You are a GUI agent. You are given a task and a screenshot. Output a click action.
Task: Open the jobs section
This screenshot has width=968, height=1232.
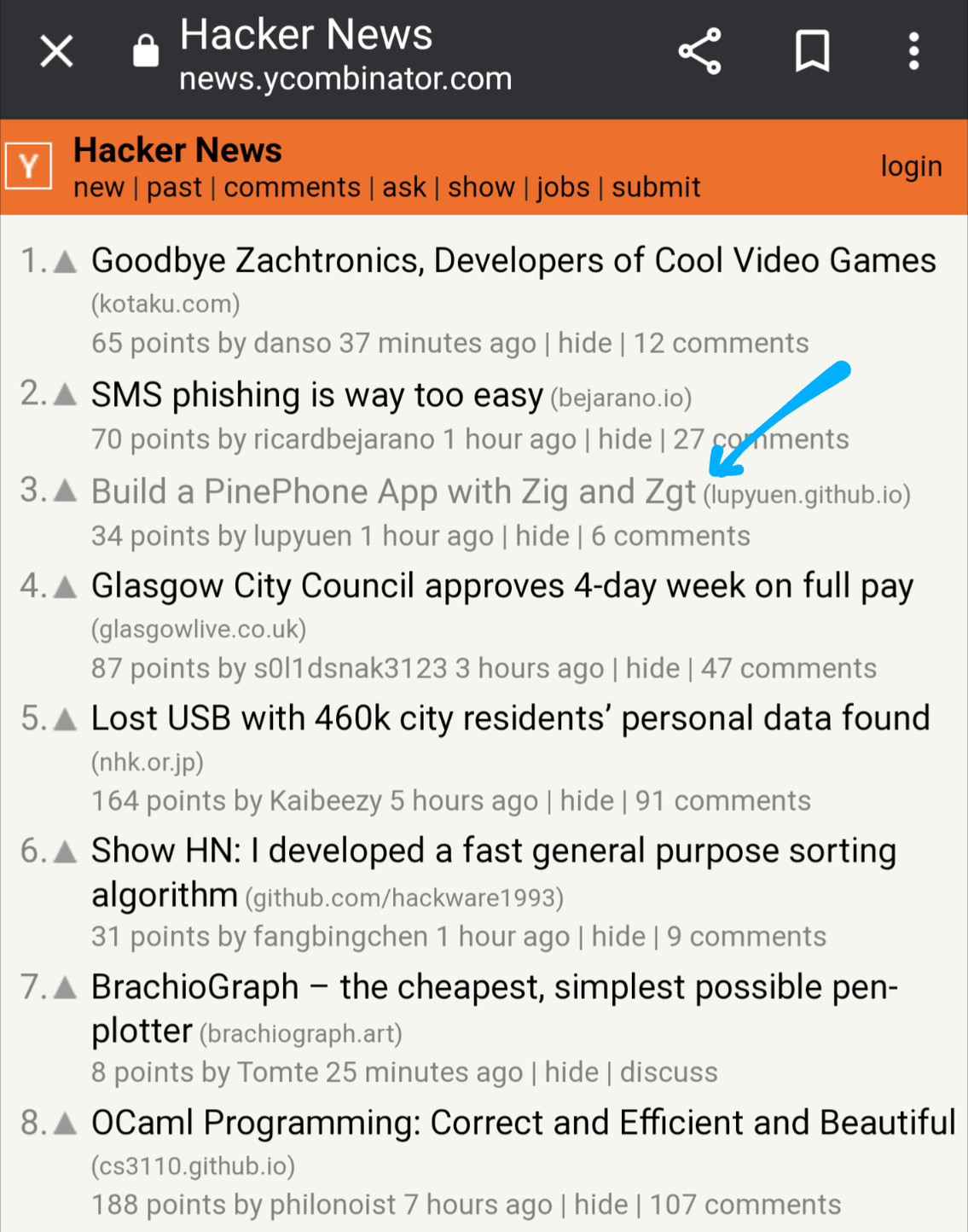[x=563, y=187]
